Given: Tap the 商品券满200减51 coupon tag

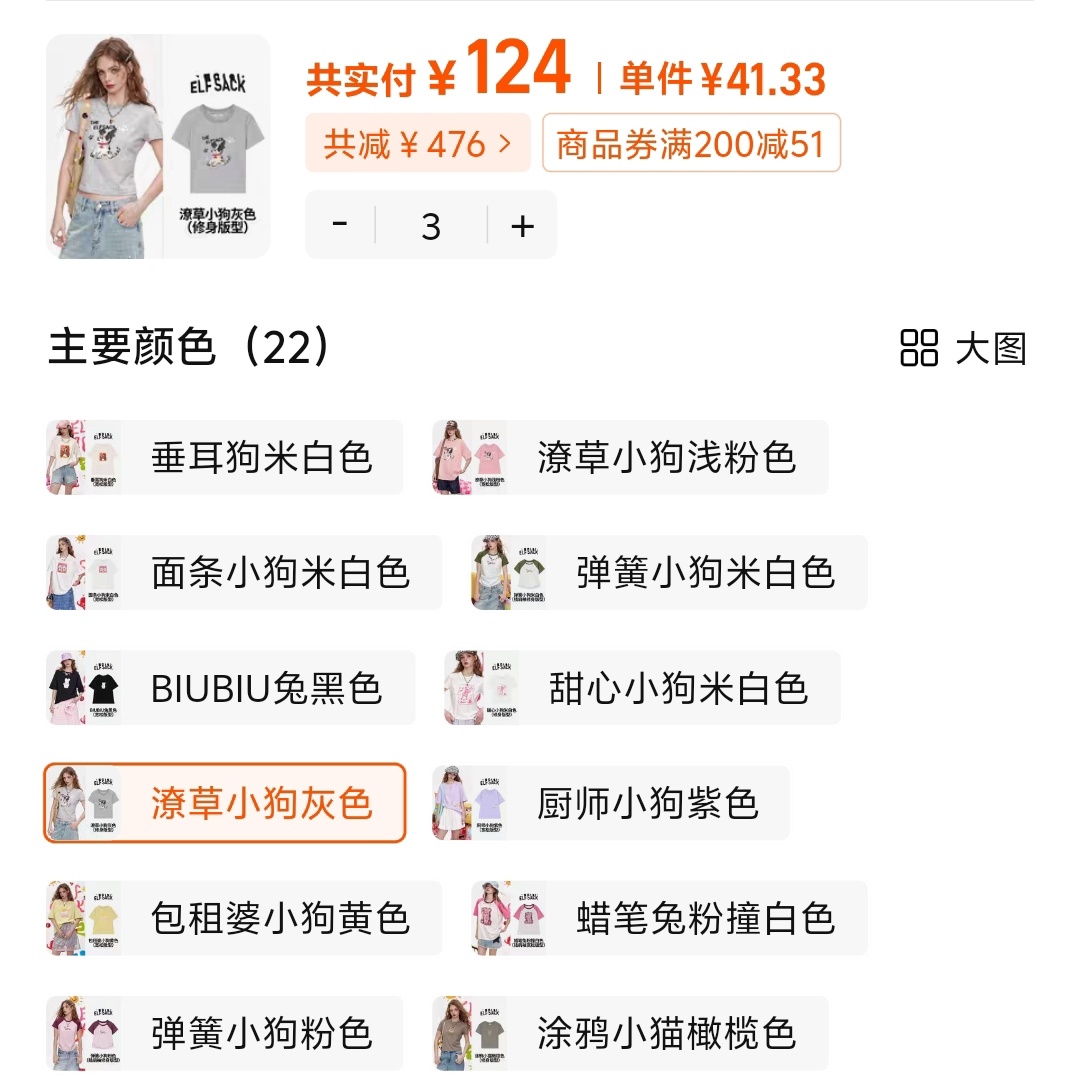Looking at the screenshot, I should [691, 143].
